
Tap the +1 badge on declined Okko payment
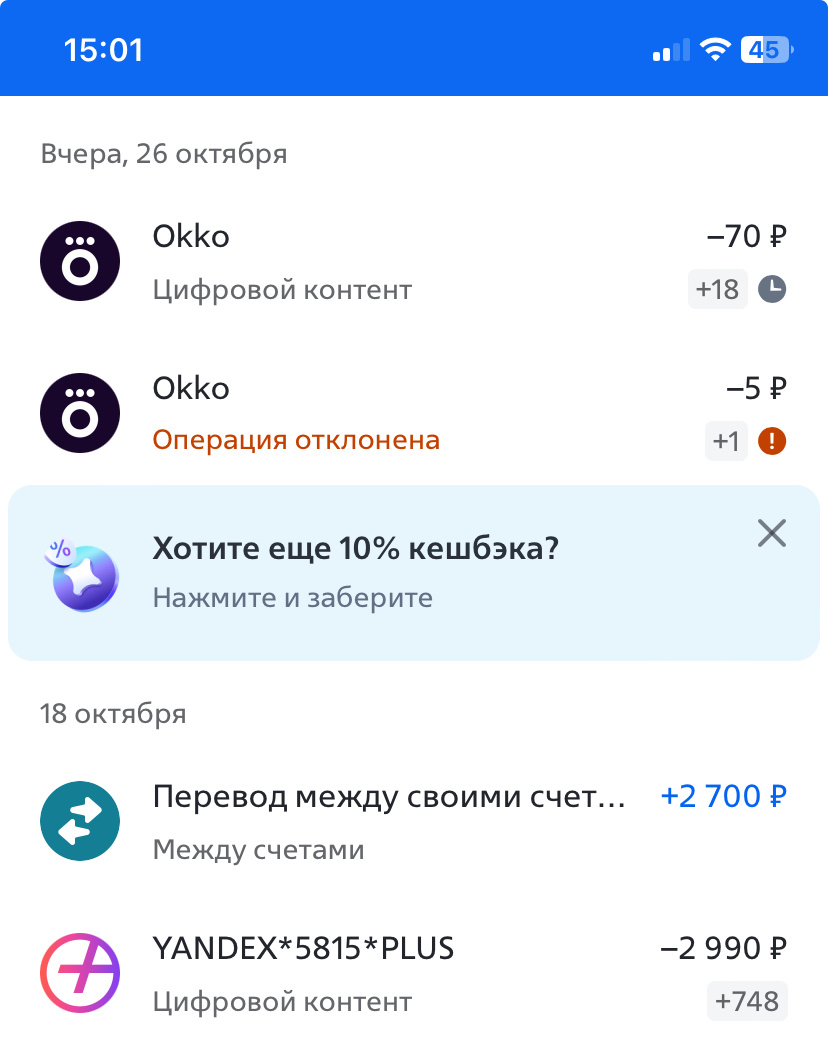[x=726, y=441]
